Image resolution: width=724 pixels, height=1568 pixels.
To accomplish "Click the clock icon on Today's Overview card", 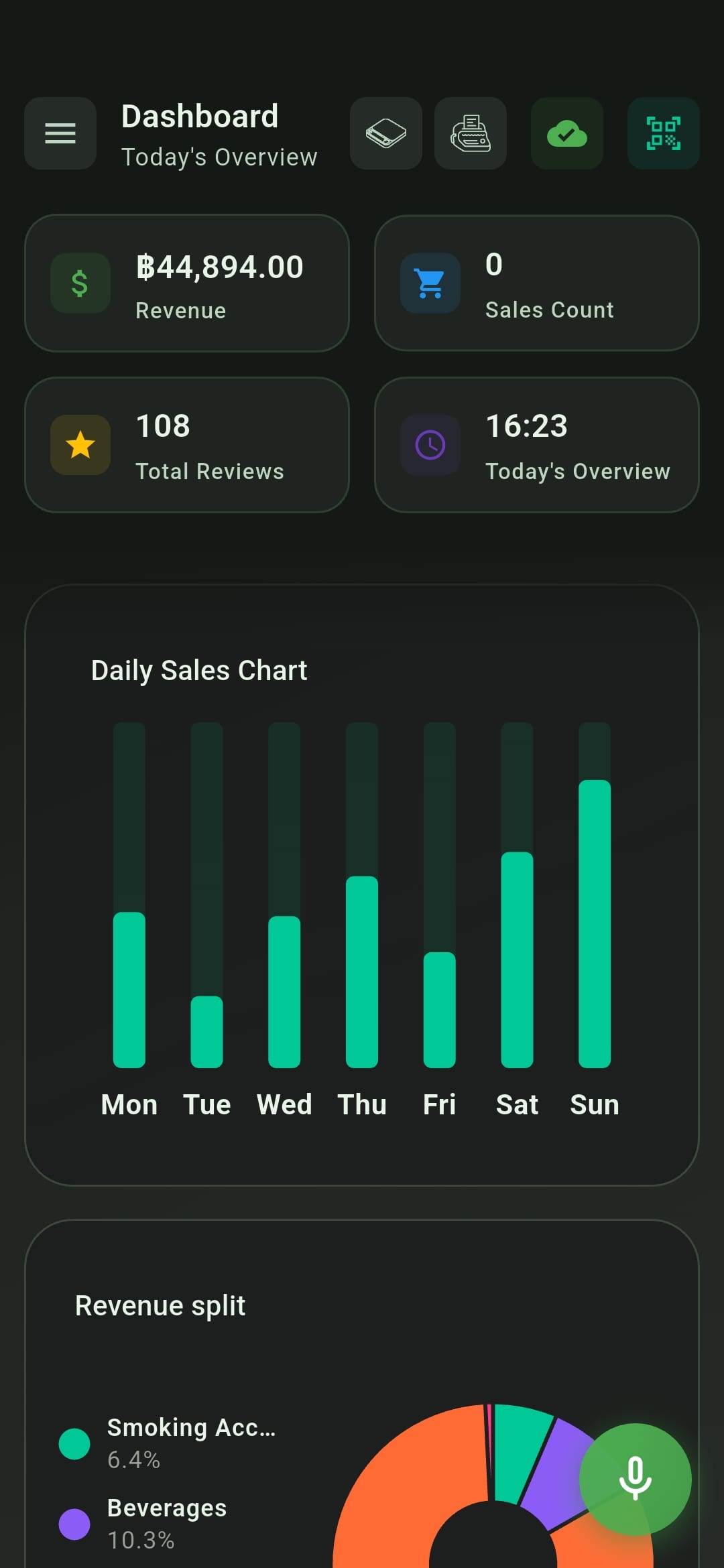I will click(x=429, y=444).
